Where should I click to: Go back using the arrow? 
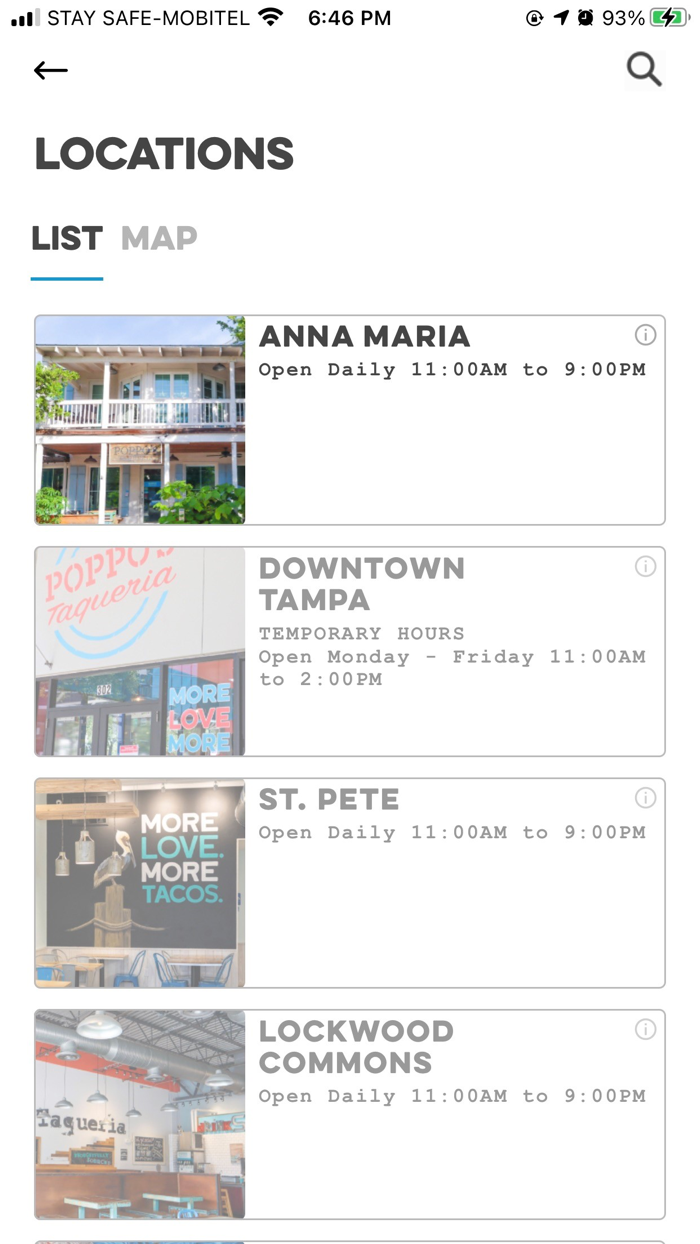[50, 70]
